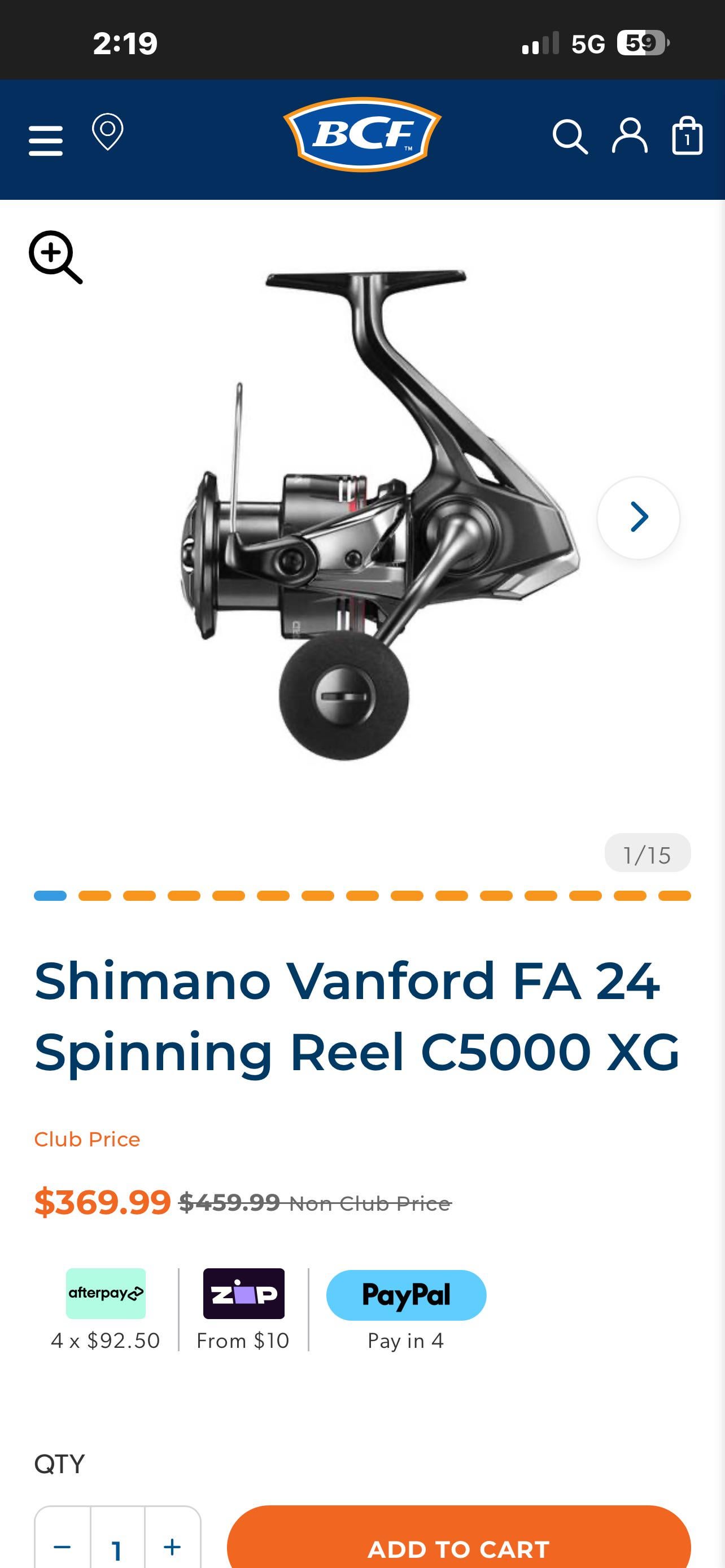Jump to the second image indicator

[95, 895]
